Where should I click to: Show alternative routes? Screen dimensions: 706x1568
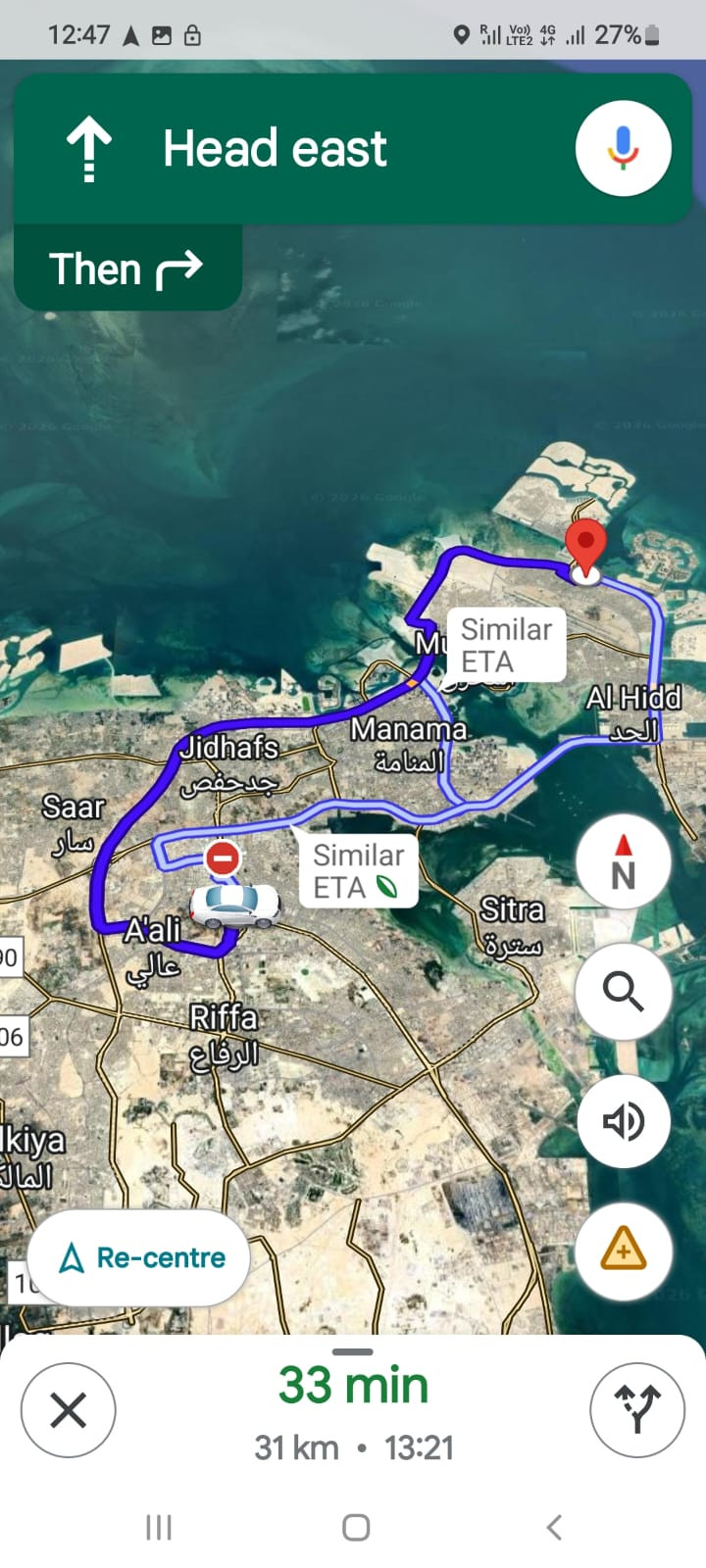(x=636, y=1411)
